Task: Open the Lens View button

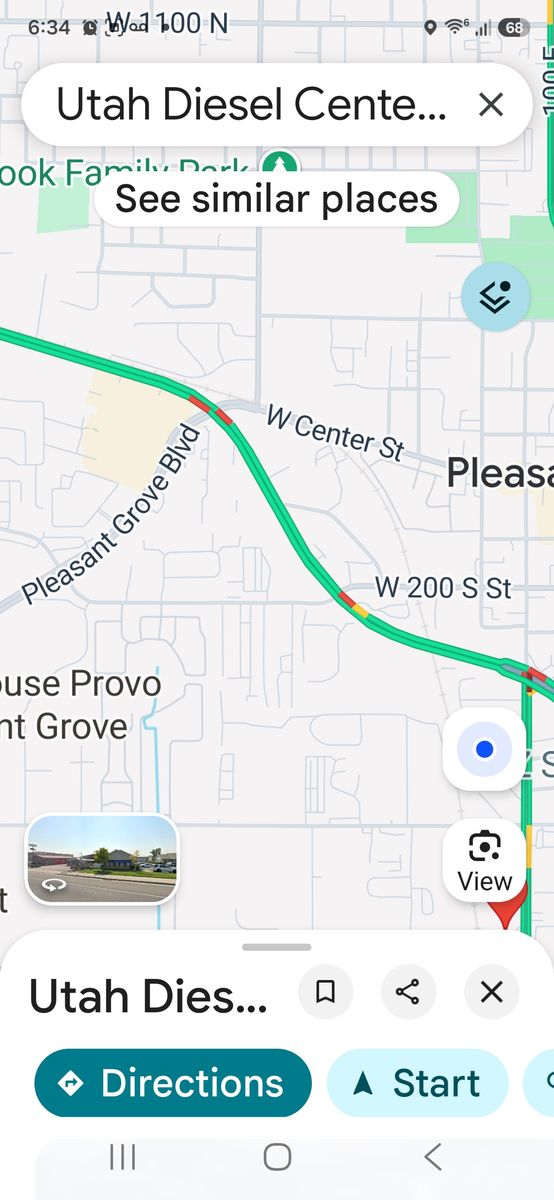Action: pyautogui.click(x=485, y=861)
